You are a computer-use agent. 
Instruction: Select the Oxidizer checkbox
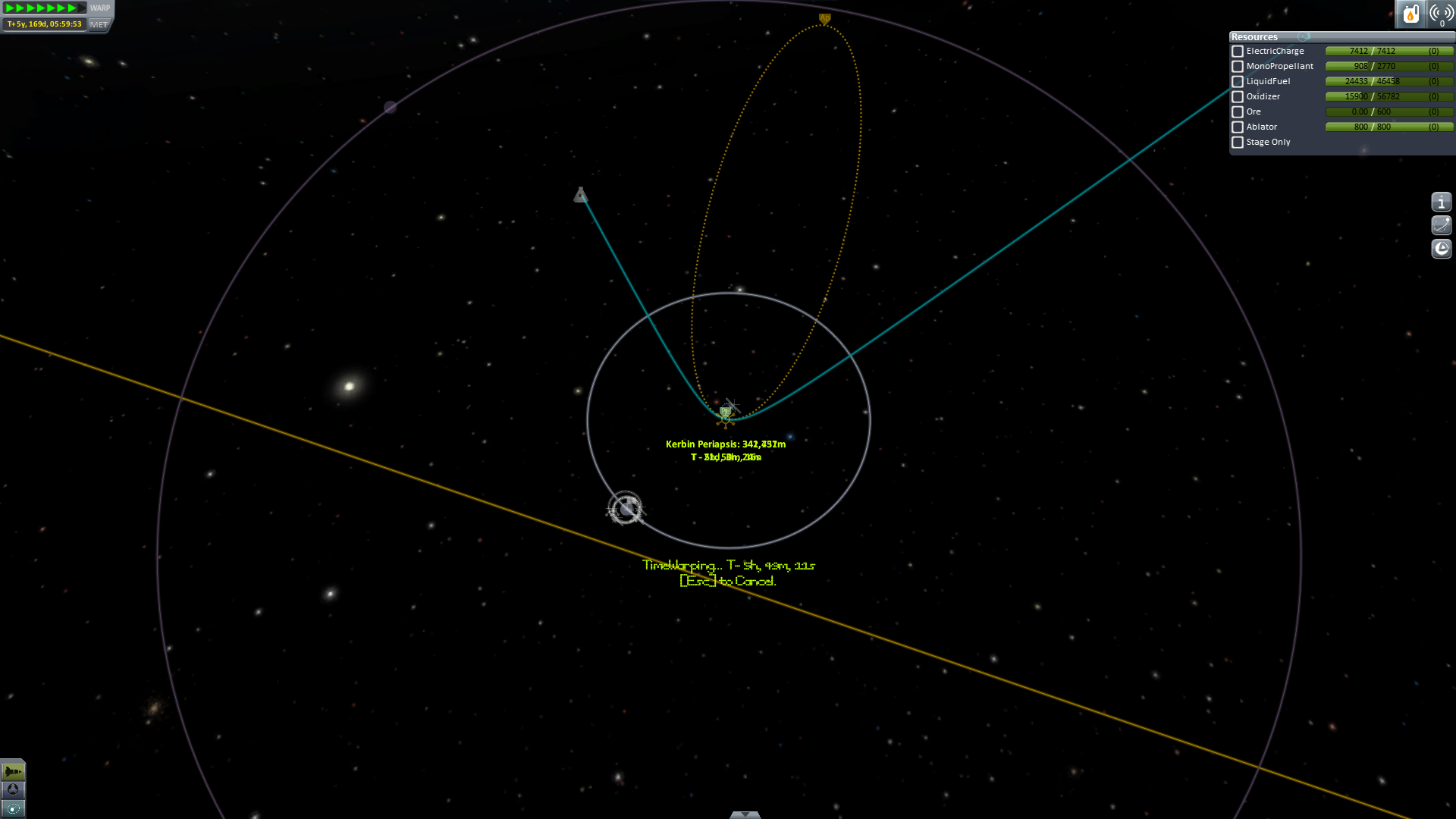pyautogui.click(x=1238, y=97)
